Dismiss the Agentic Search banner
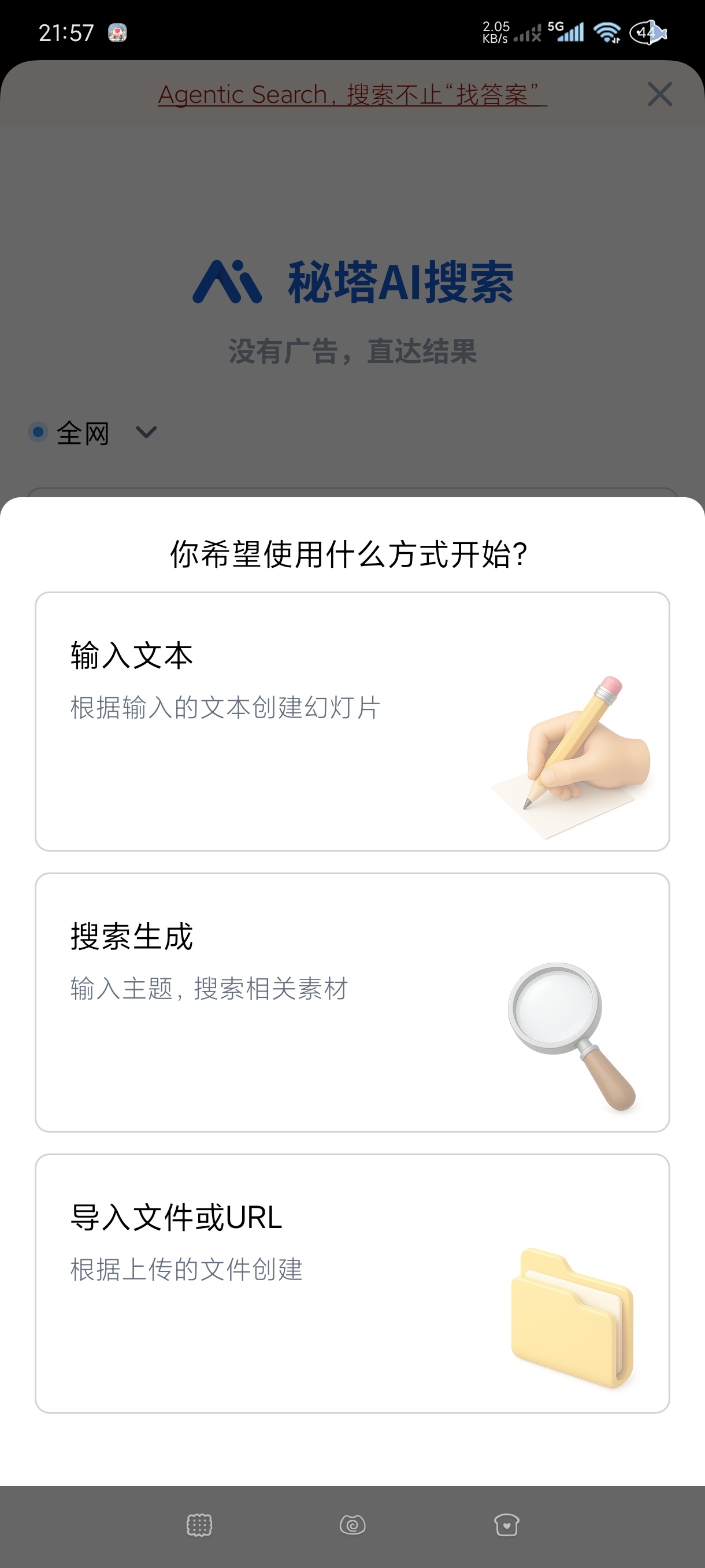 tap(659, 94)
